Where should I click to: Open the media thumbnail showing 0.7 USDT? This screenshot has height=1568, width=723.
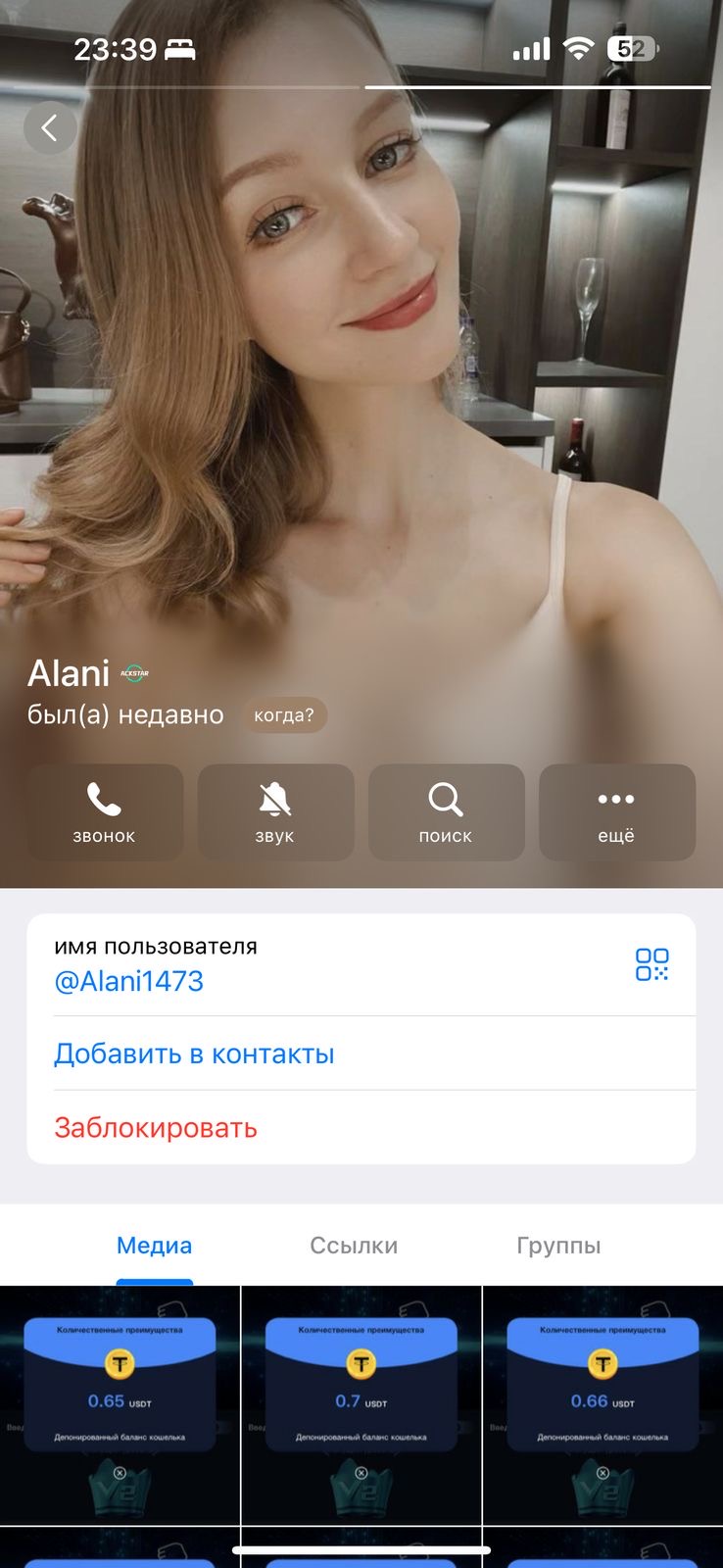361,1404
